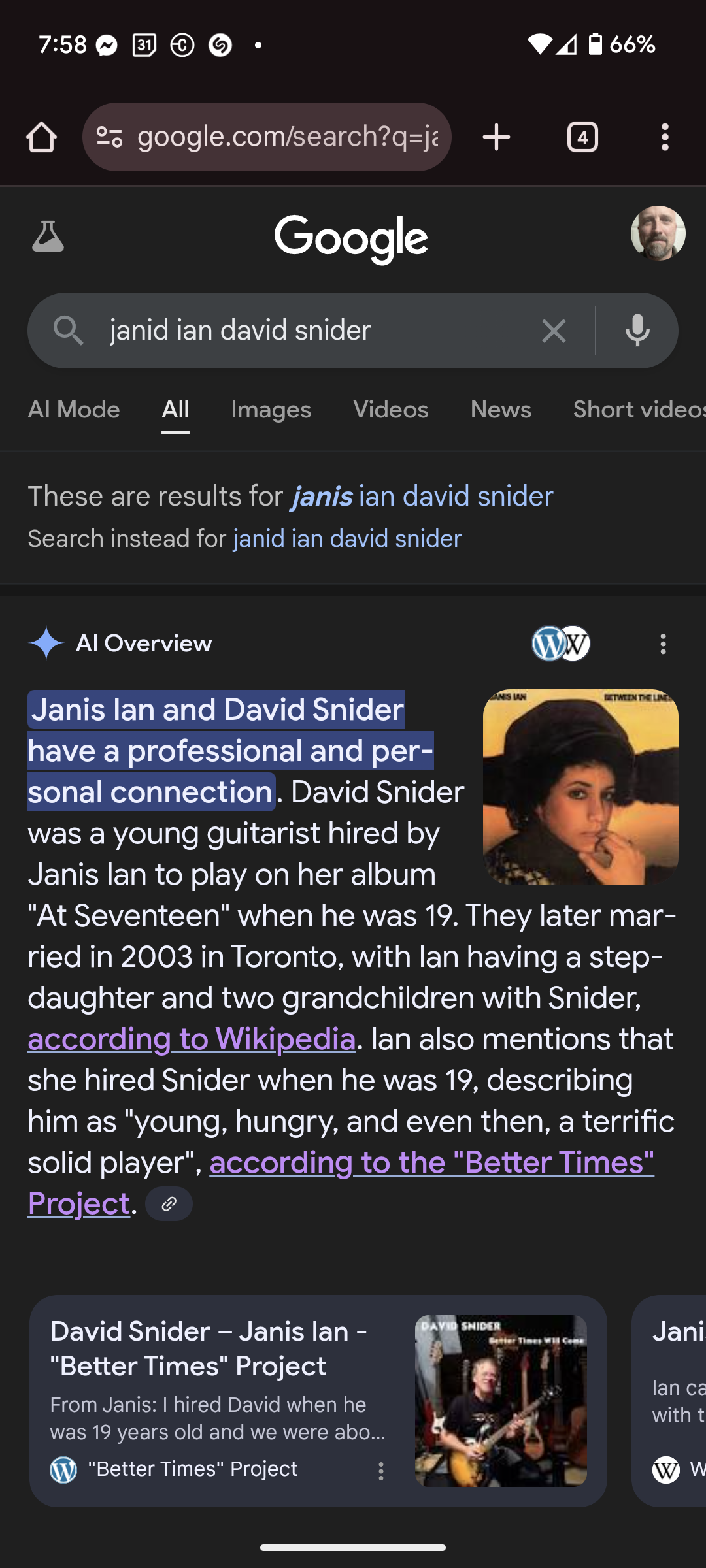Switch to the Images tab

(271, 410)
